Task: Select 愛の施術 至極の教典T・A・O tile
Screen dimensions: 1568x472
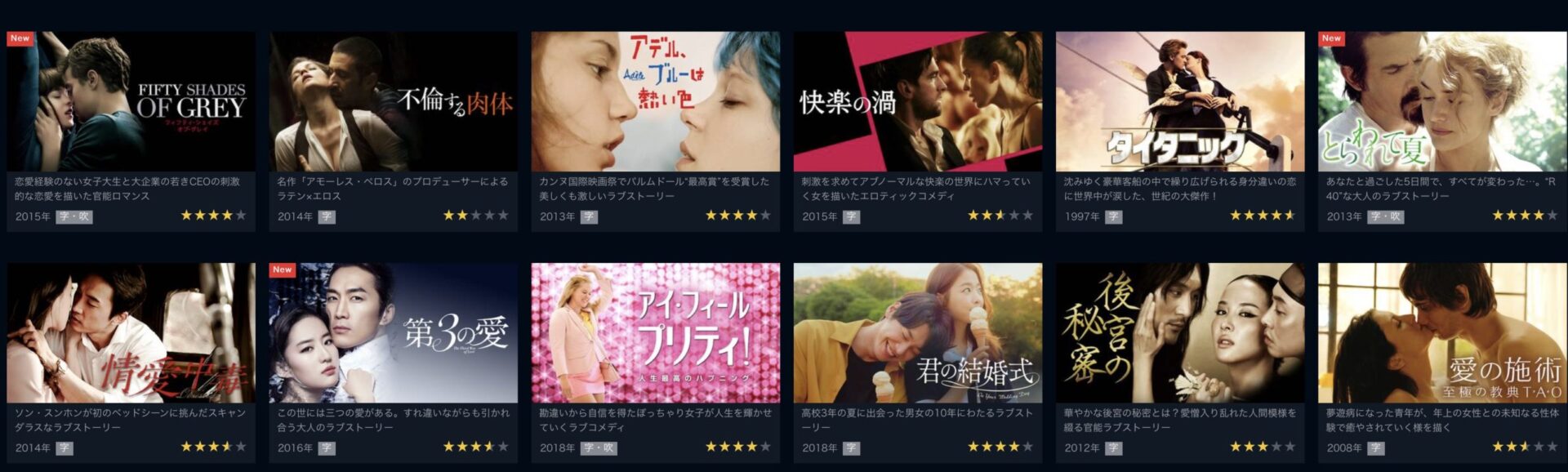Action: coord(1441,332)
